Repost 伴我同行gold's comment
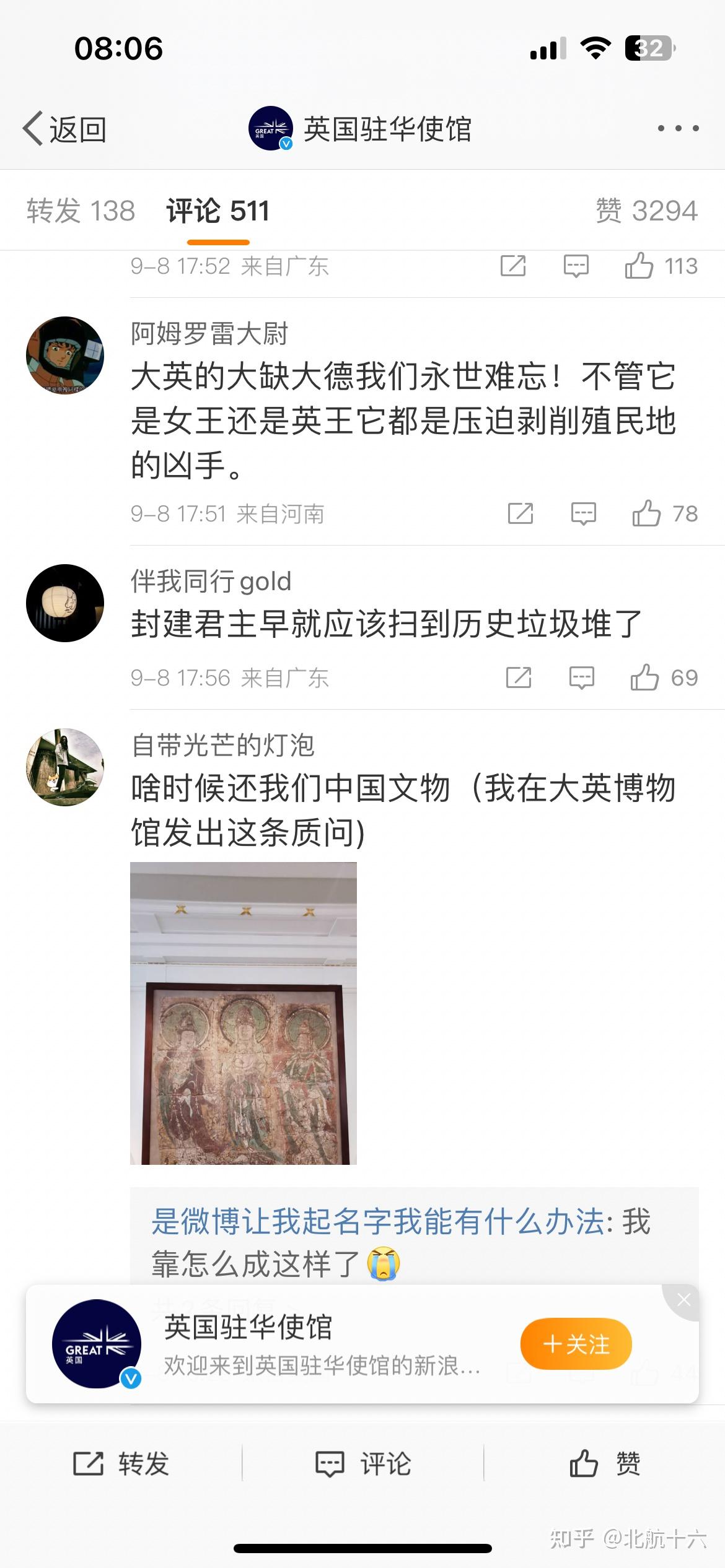 pyautogui.click(x=519, y=677)
